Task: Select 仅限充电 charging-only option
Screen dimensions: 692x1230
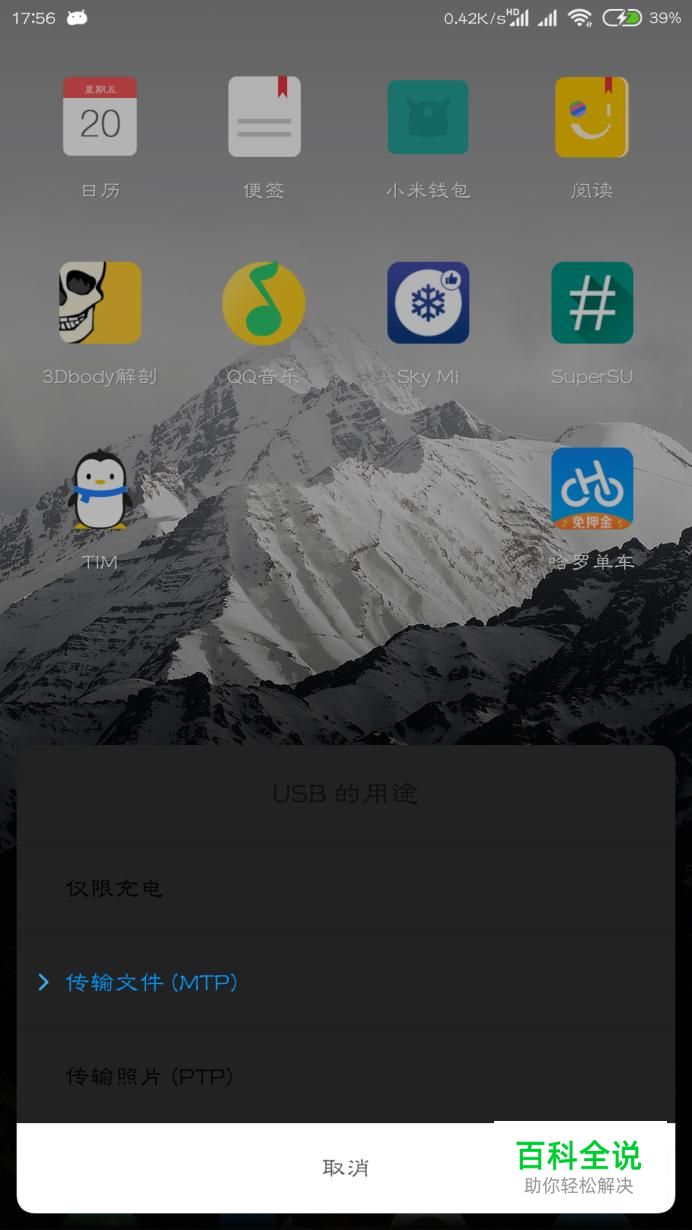Action: coord(345,888)
